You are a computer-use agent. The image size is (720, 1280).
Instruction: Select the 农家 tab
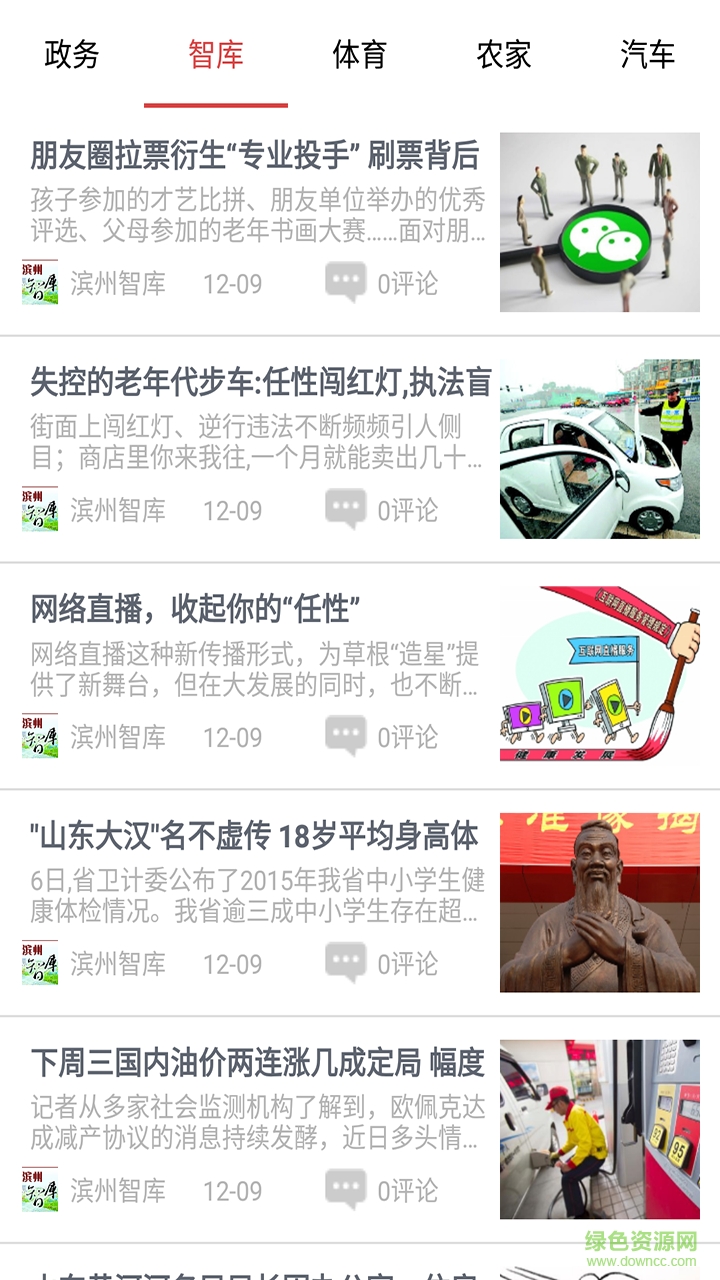coord(504,57)
